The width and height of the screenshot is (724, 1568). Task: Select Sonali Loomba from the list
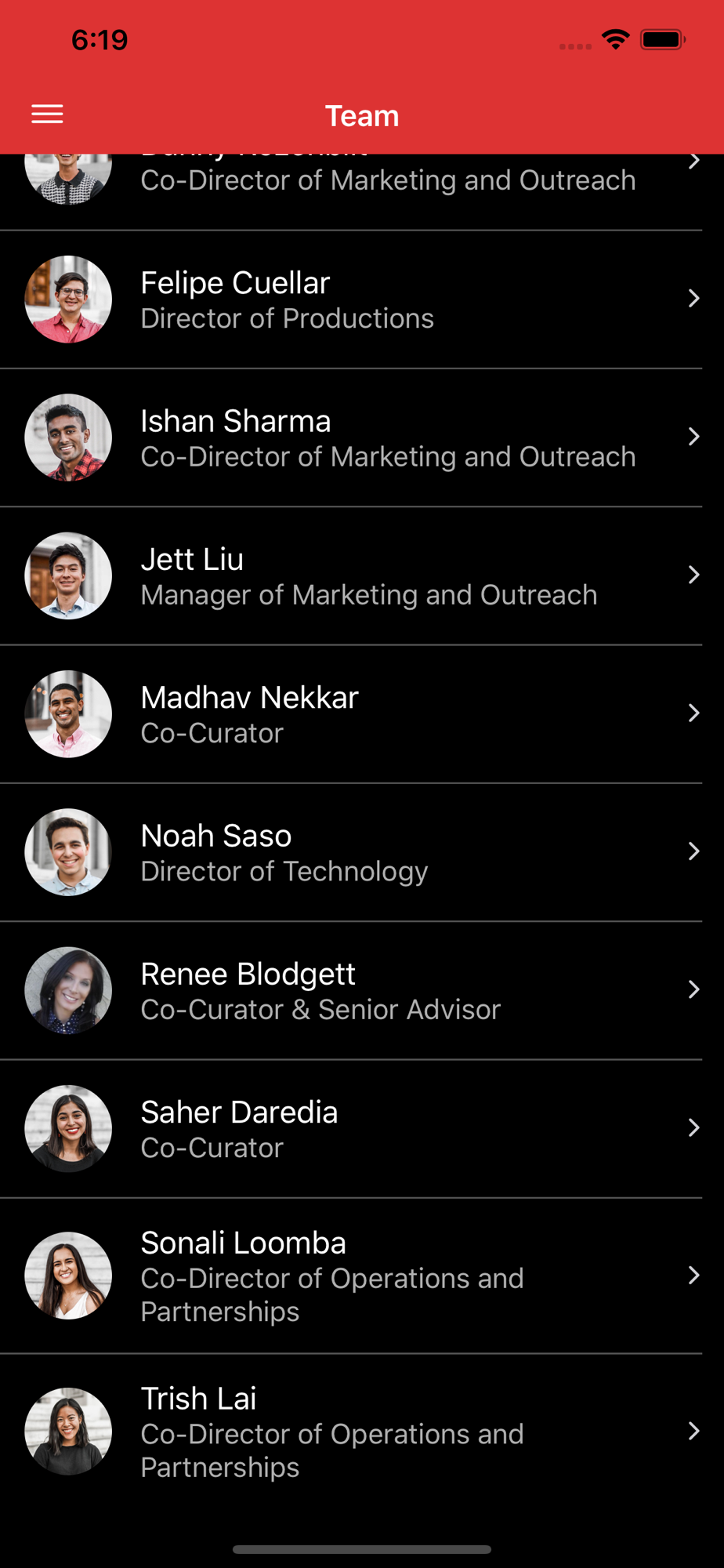[x=362, y=1276]
